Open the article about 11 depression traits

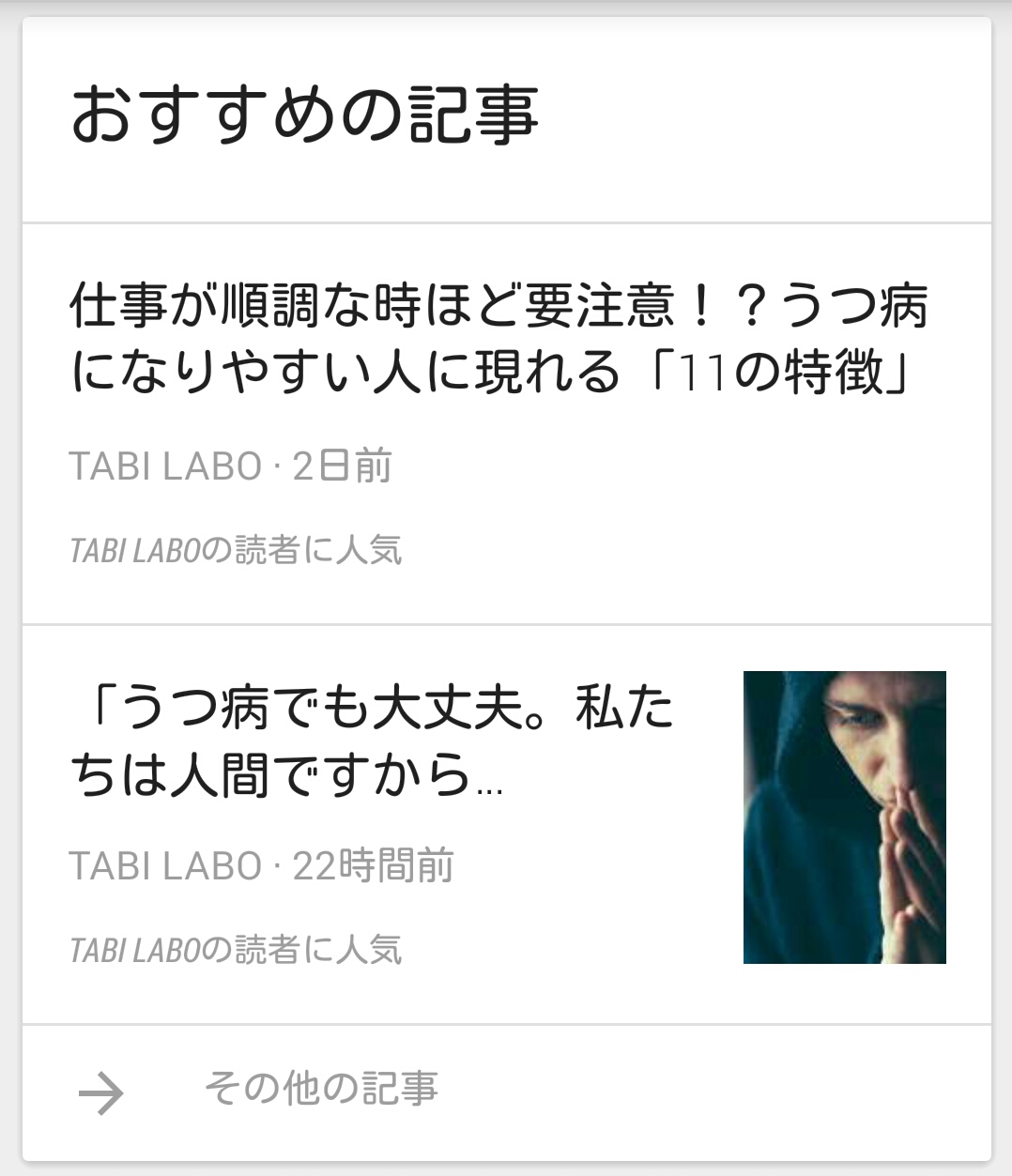pos(498,340)
